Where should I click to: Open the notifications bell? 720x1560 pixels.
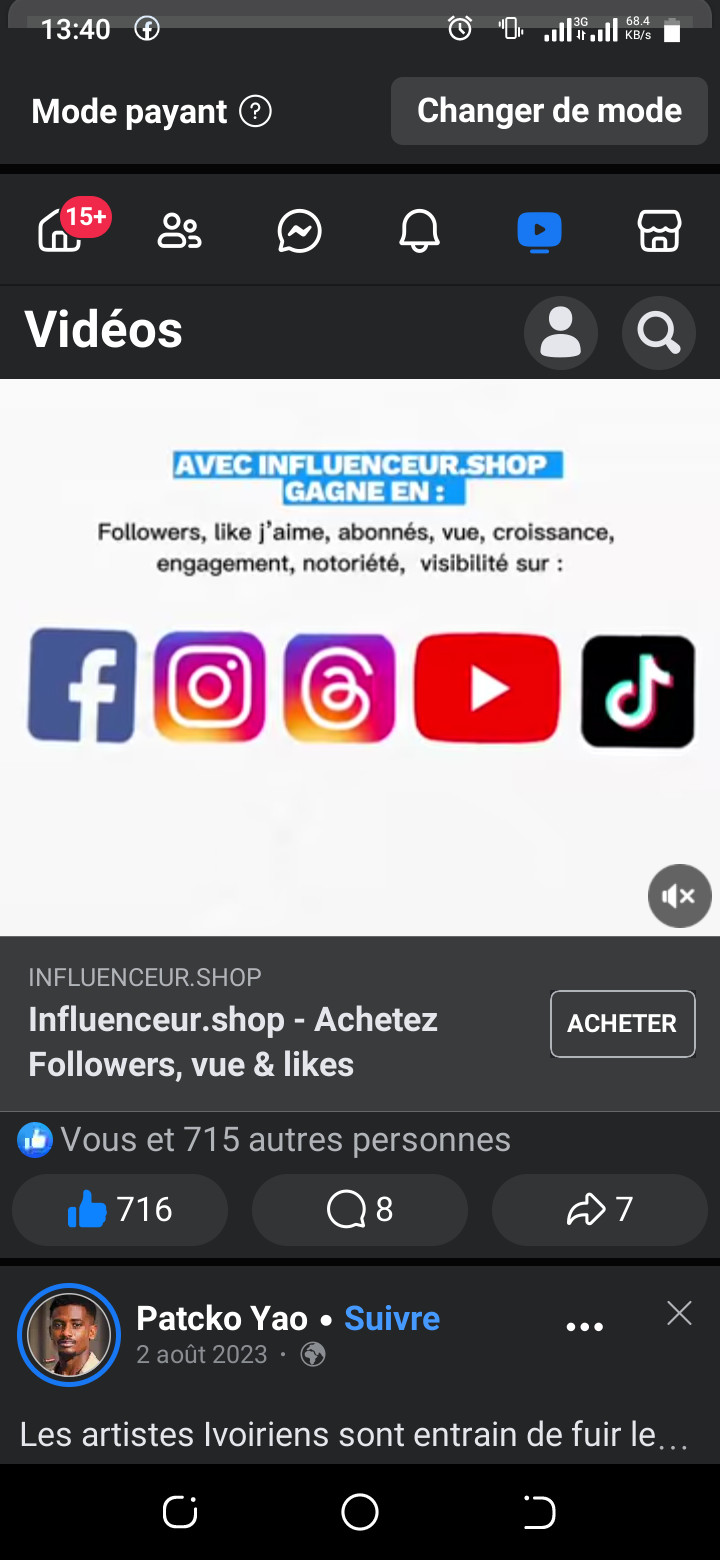(419, 232)
